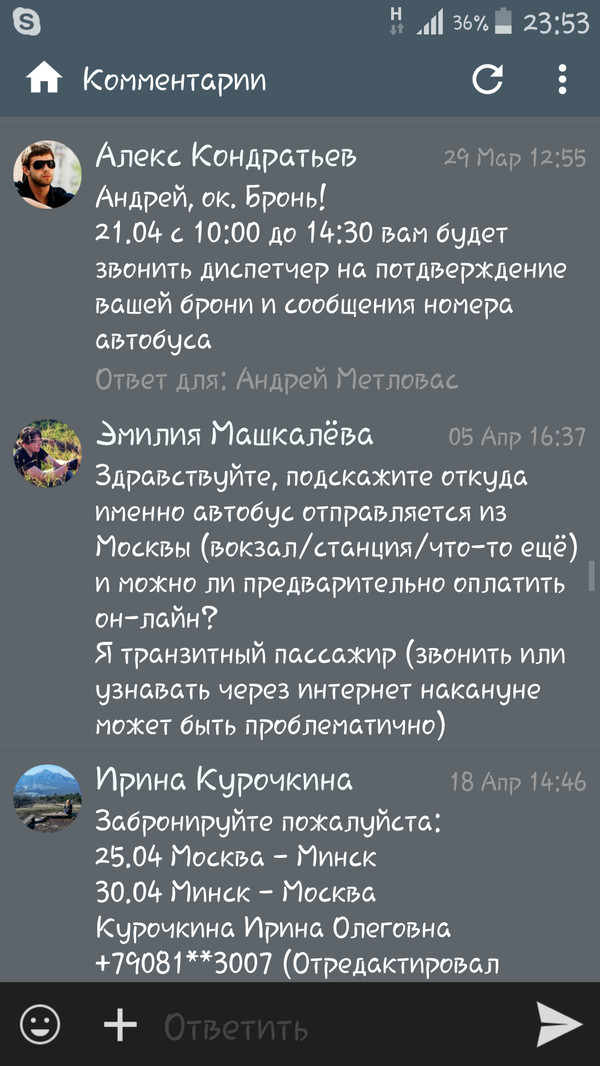This screenshot has height=1066, width=600.
Task: Open Эмилия Машкалёва's avatar
Action: (47, 453)
